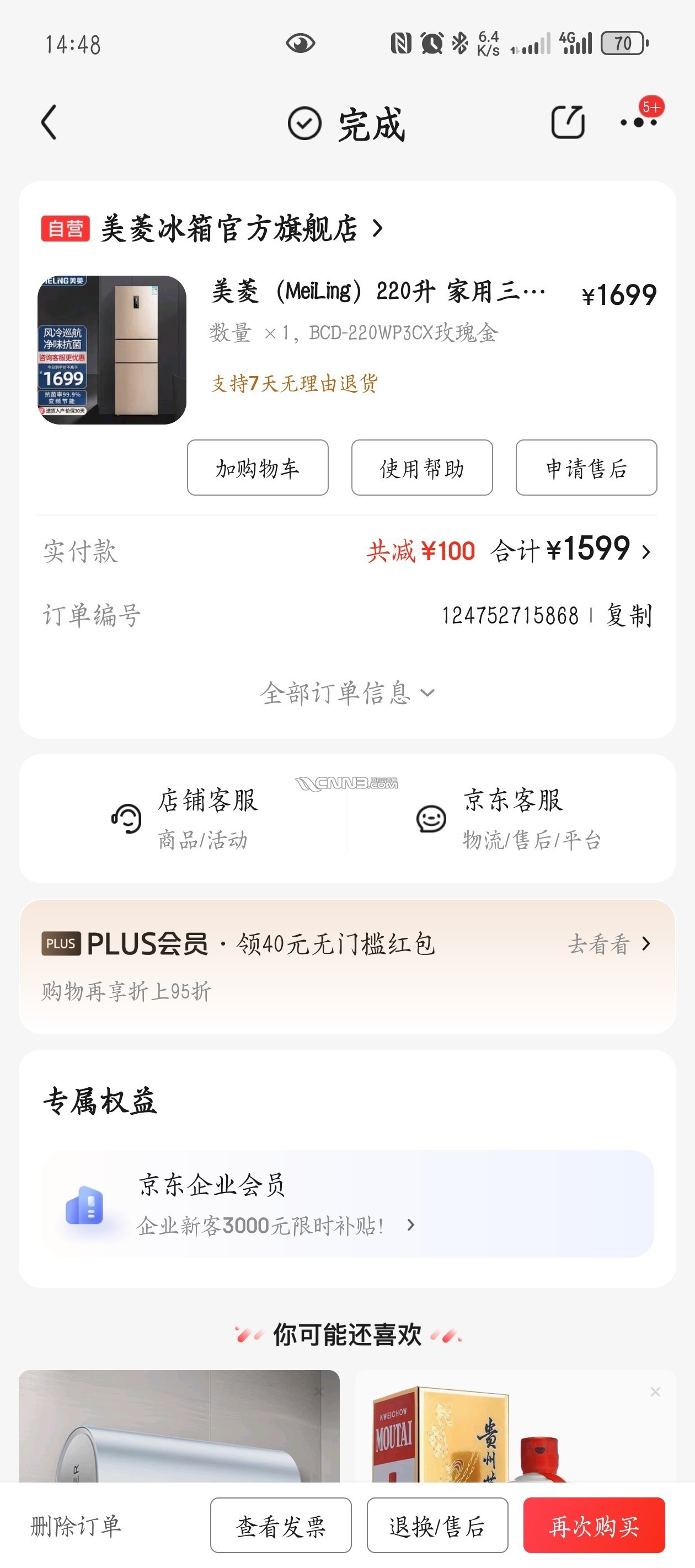Tap the red 再次购买 button
Viewport: 695px width, 1568px height.
(x=594, y=1526)
